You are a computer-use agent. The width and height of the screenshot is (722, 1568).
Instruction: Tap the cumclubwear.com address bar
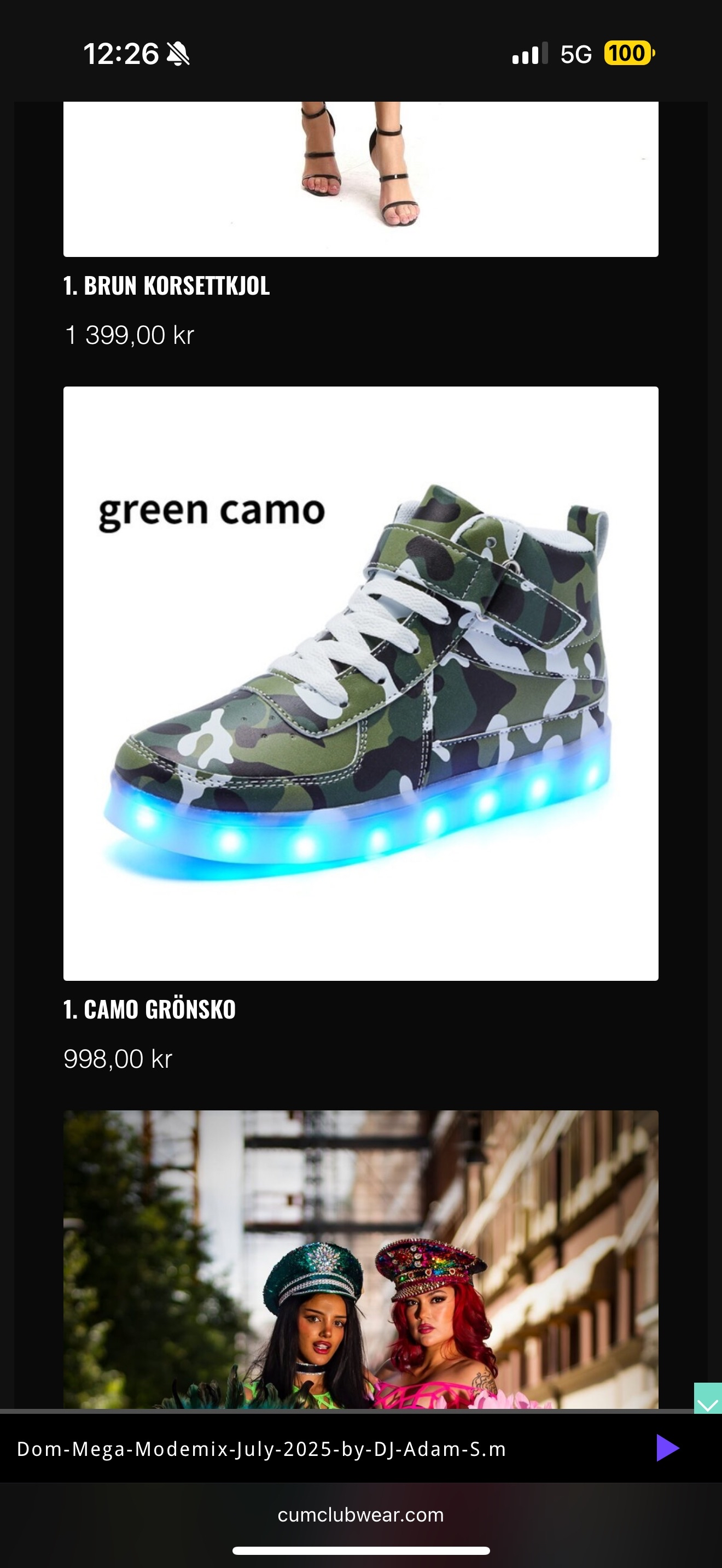point(360,1514)
